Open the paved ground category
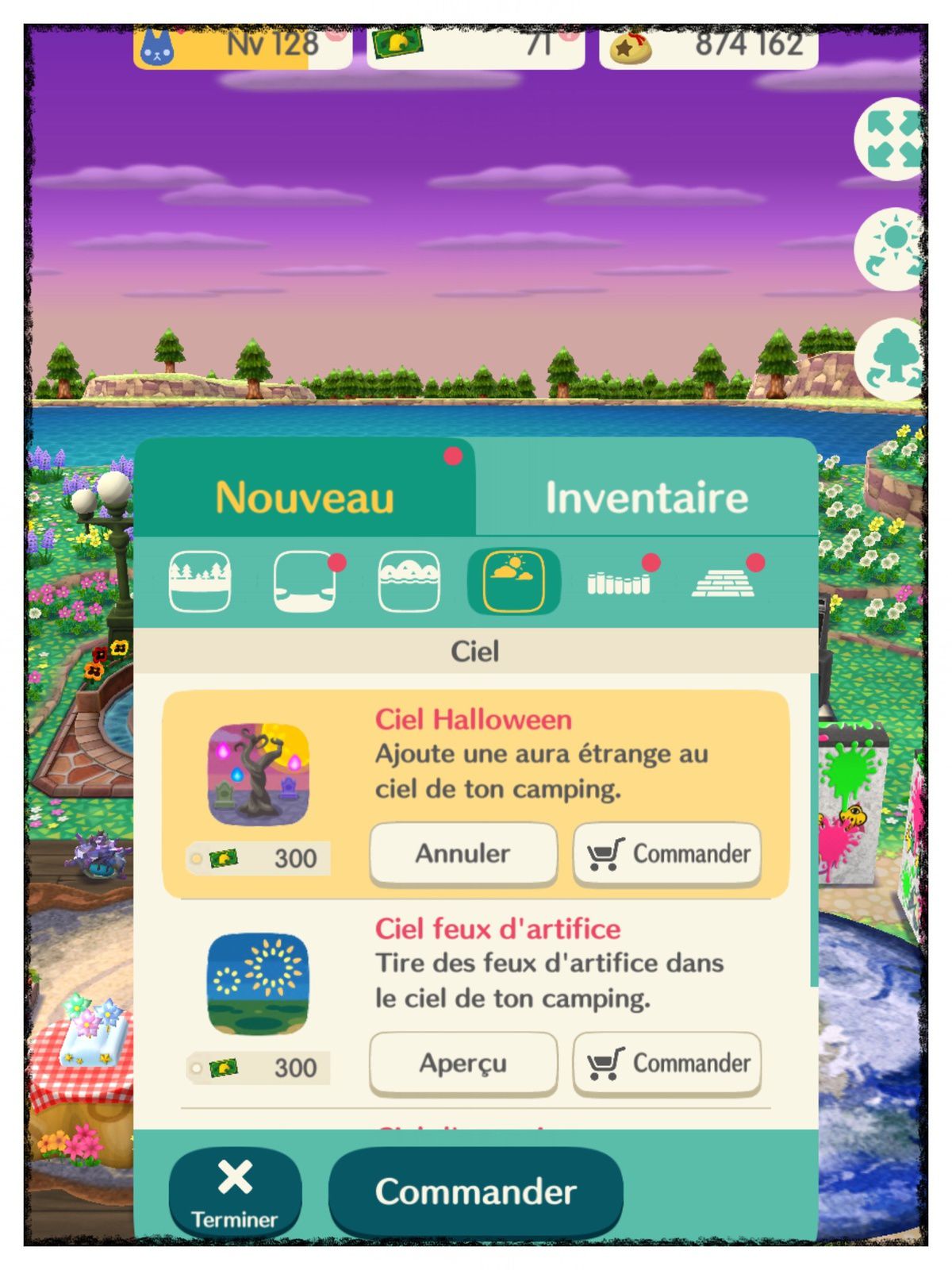The image size is (952, 1270). (x=724, y=583)
